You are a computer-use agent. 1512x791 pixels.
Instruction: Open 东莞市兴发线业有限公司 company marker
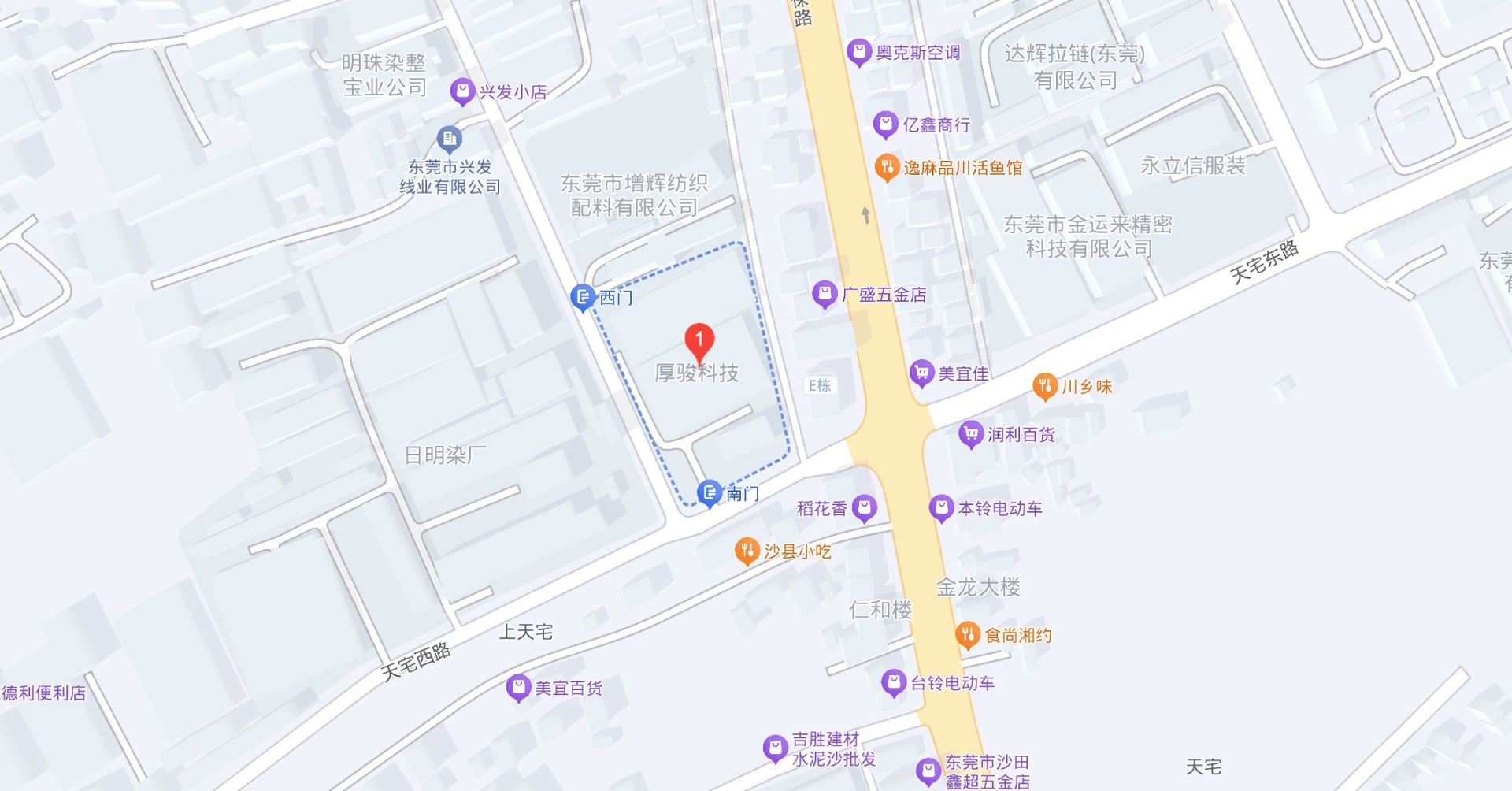[x=449, y=139]
